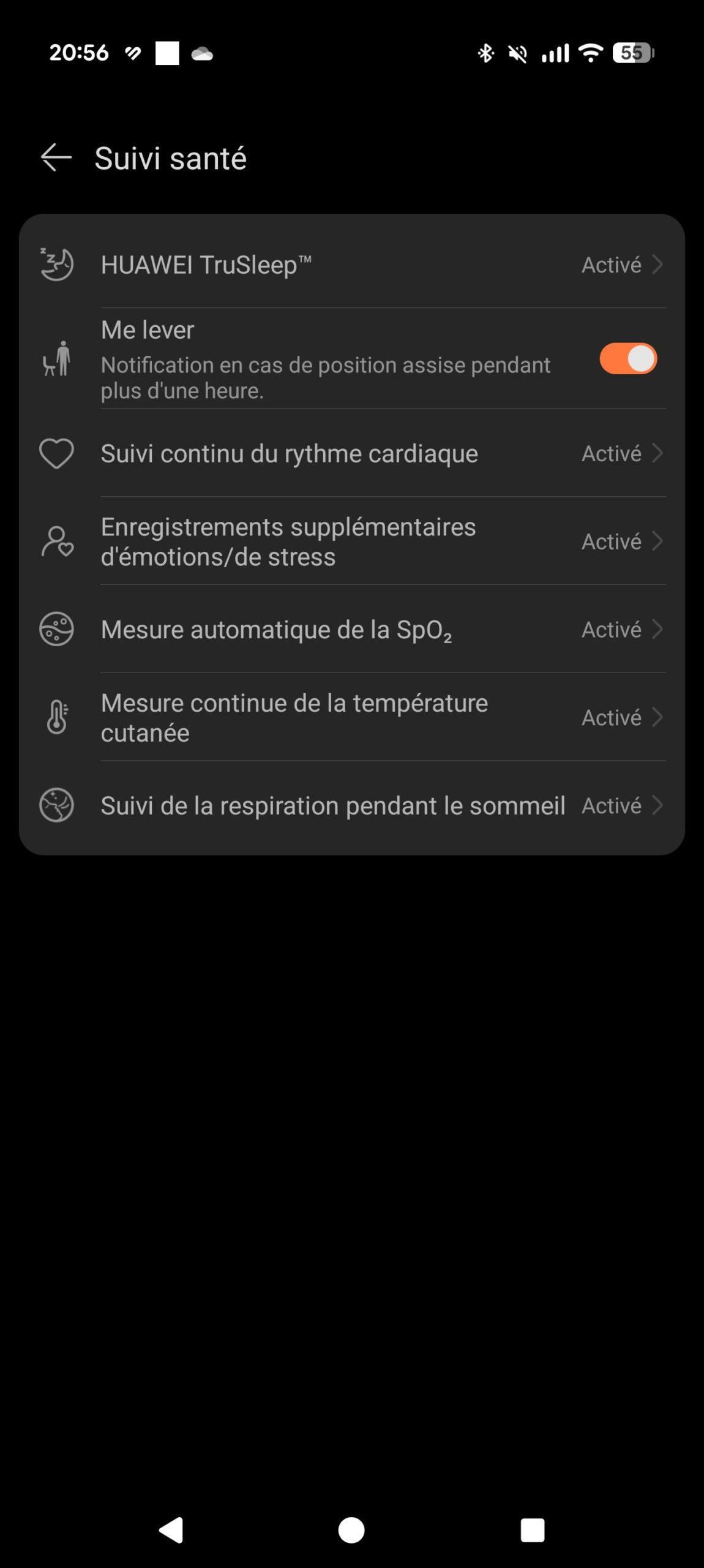This screenshot has height=1568, width=704.
Task: Open HUAWEI TruSleep settings
Action: [x=351, y=265]
